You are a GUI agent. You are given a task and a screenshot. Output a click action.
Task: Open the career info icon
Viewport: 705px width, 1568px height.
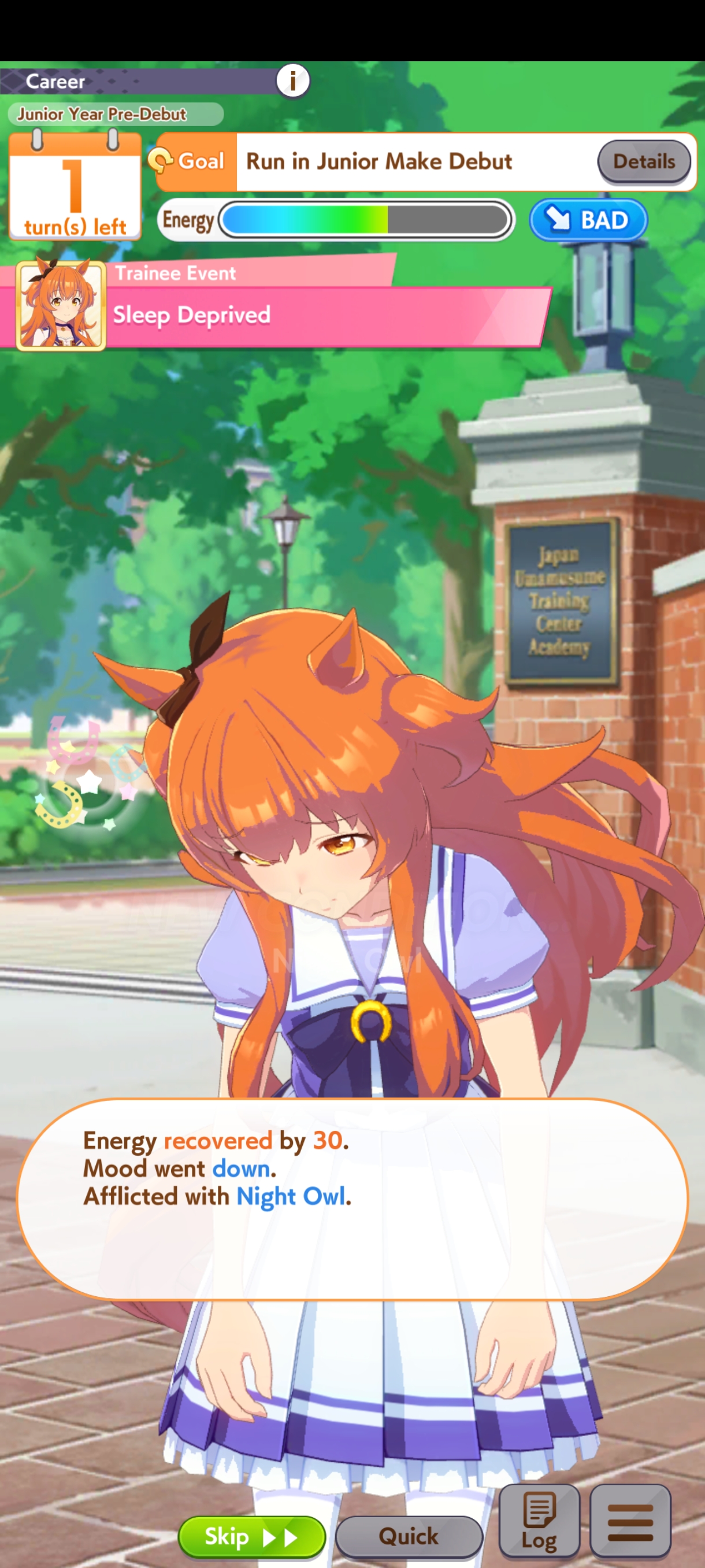[x=292, y=80]
